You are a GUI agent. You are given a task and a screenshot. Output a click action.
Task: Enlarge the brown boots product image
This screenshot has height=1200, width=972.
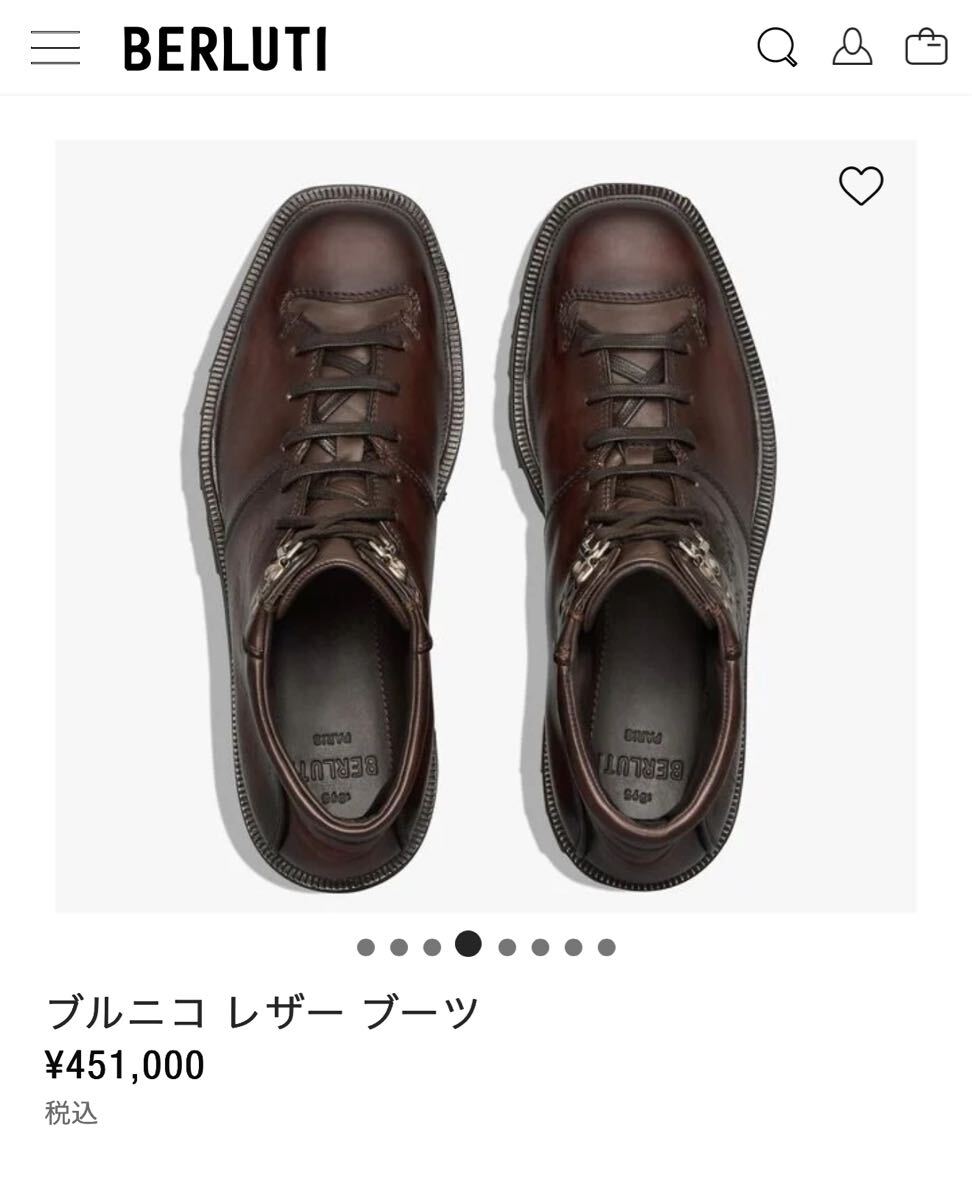(486, 526)
